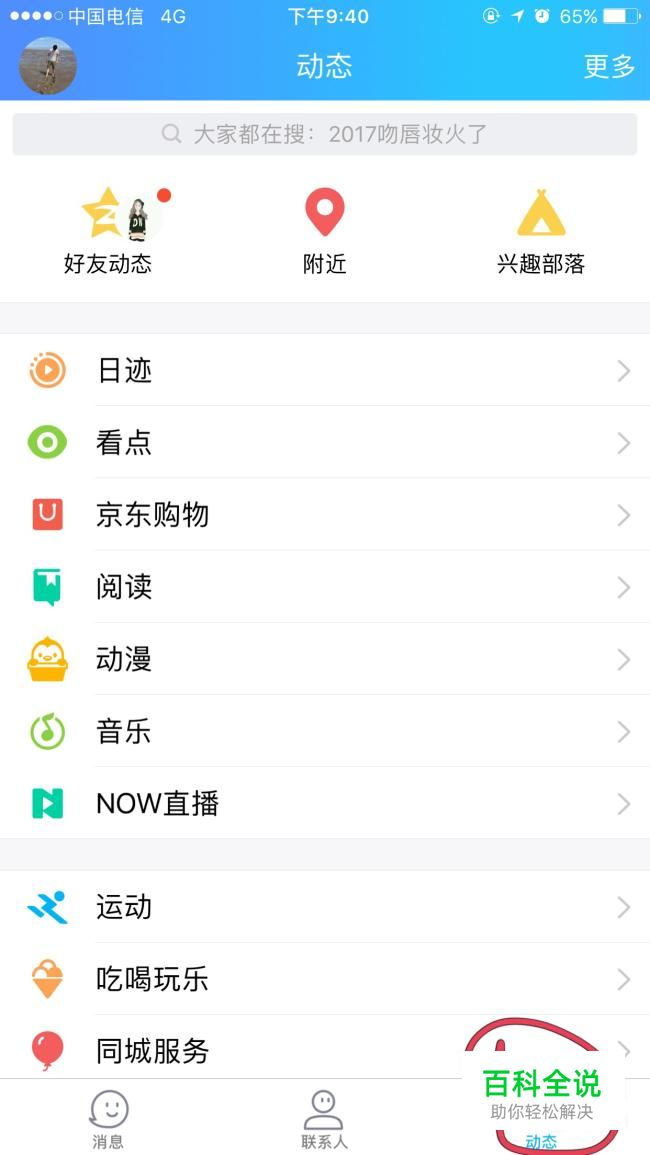Image resolution: width=650 pixels, height=1155 pixels.
Task: Open the 同城服务 row
Action: pos(300,1050)
